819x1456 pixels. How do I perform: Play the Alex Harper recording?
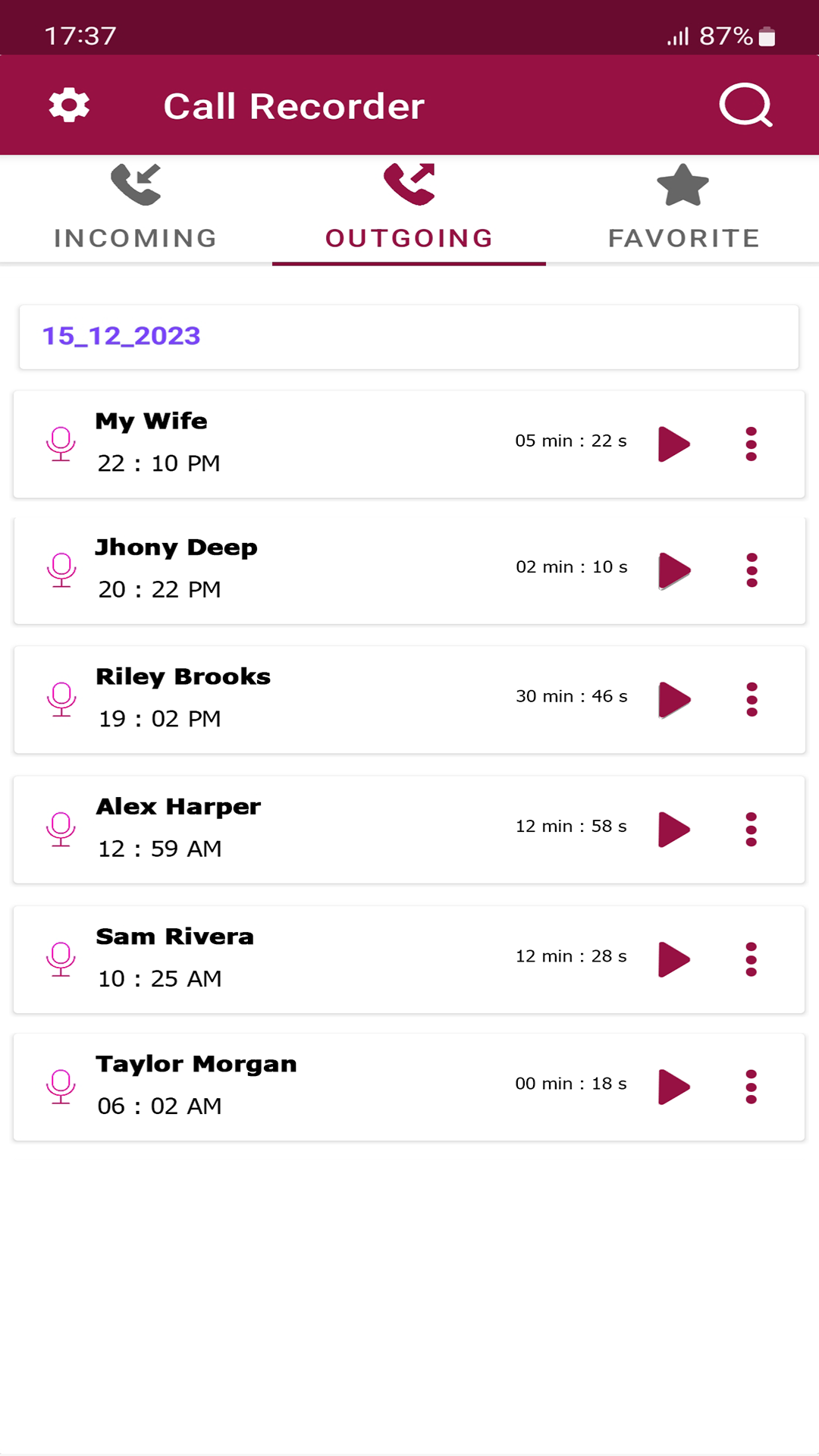(x=673, y=830)
